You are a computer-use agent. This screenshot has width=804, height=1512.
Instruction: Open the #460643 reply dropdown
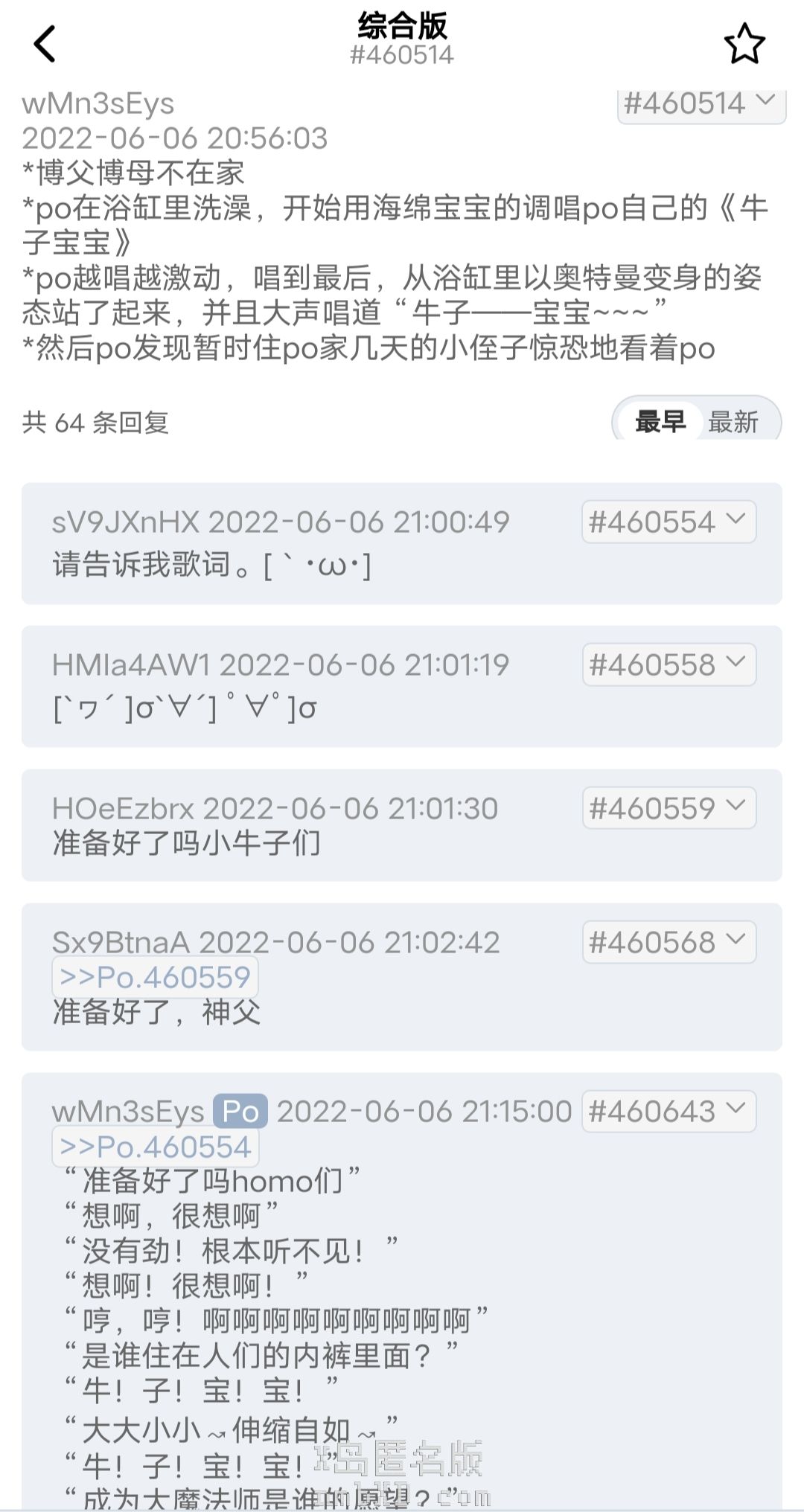(669, 1111)
